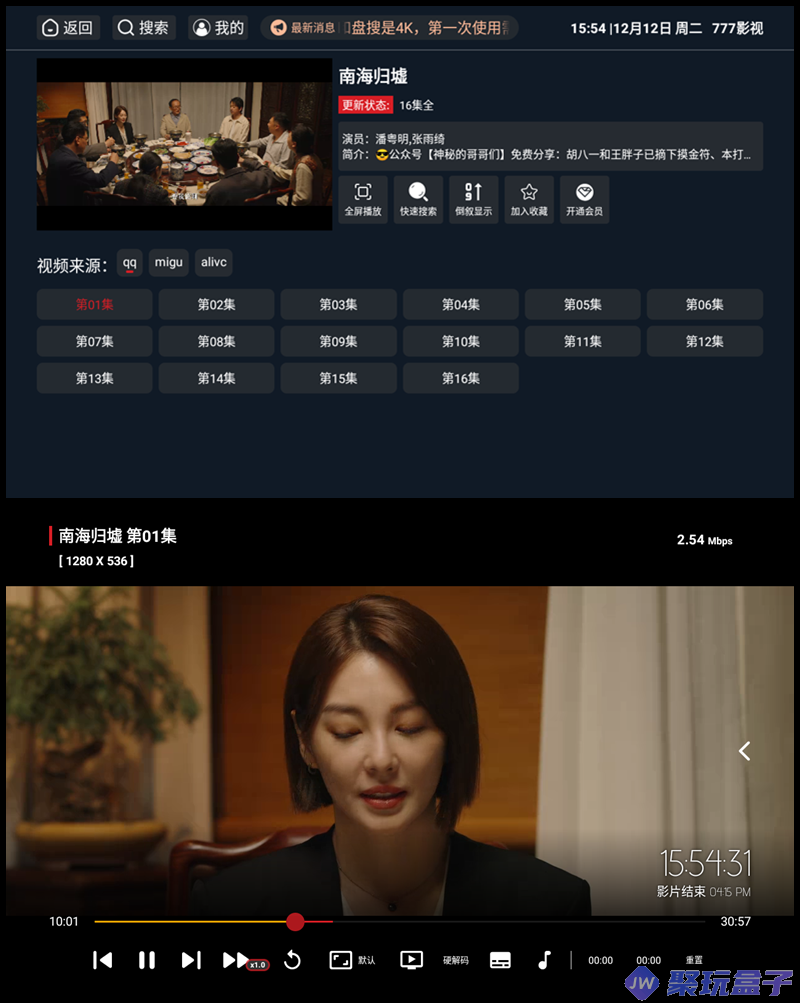Toggle 倒叙显示 reverse episode order
Screen dimensions: 800x1003
click(474, 198)
